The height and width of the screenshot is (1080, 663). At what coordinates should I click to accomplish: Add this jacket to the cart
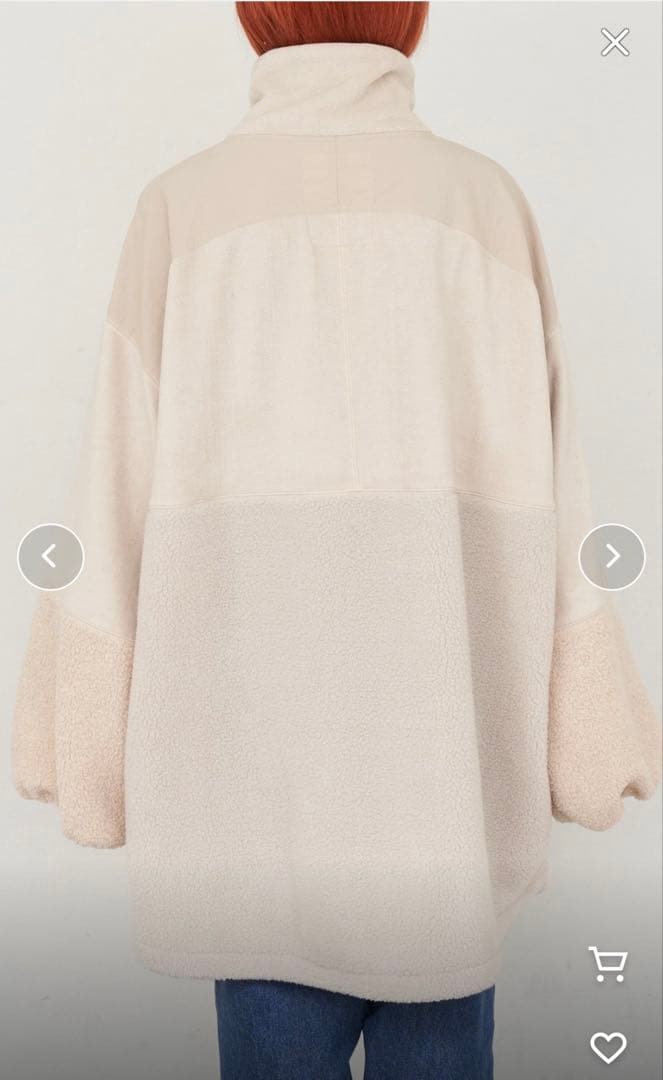(607, 964)
